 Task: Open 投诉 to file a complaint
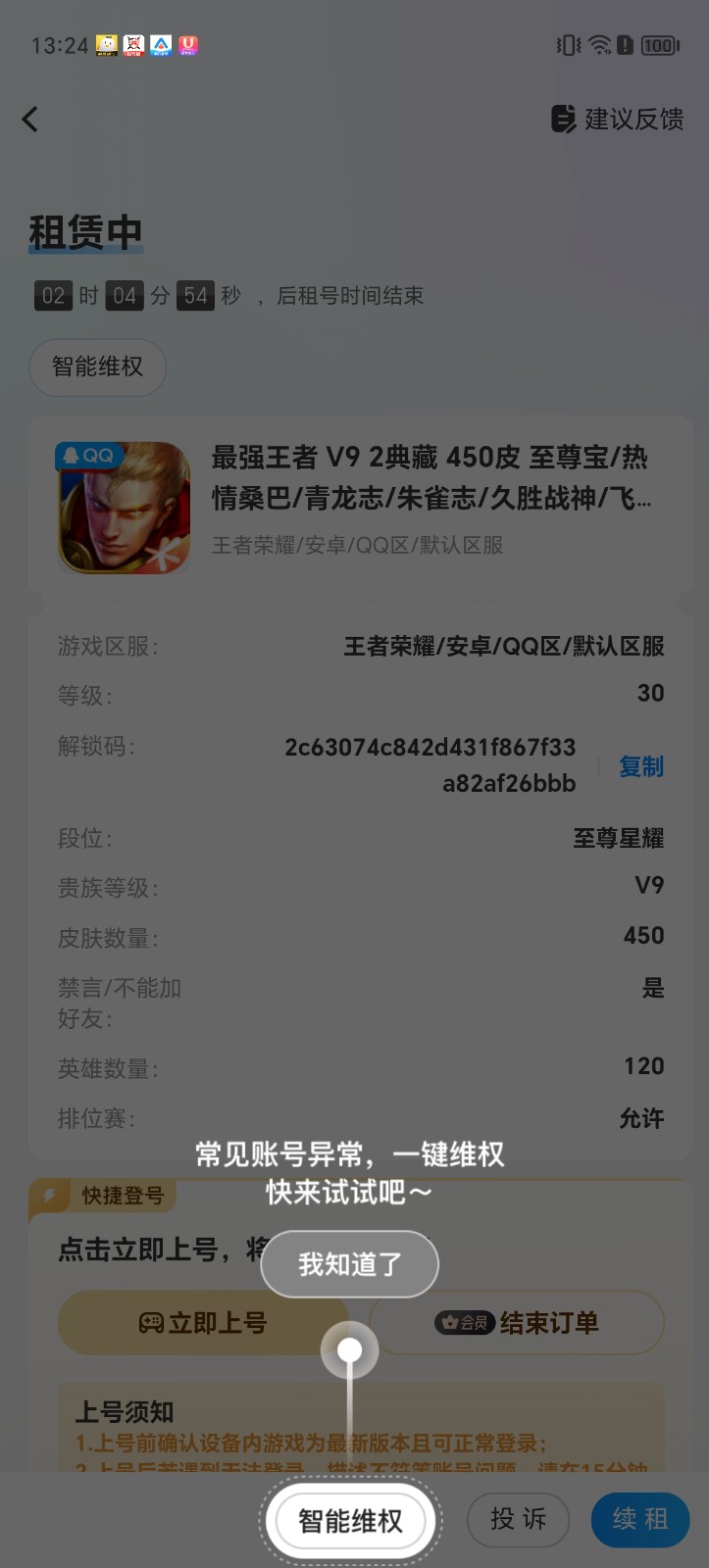(518, 1520)
